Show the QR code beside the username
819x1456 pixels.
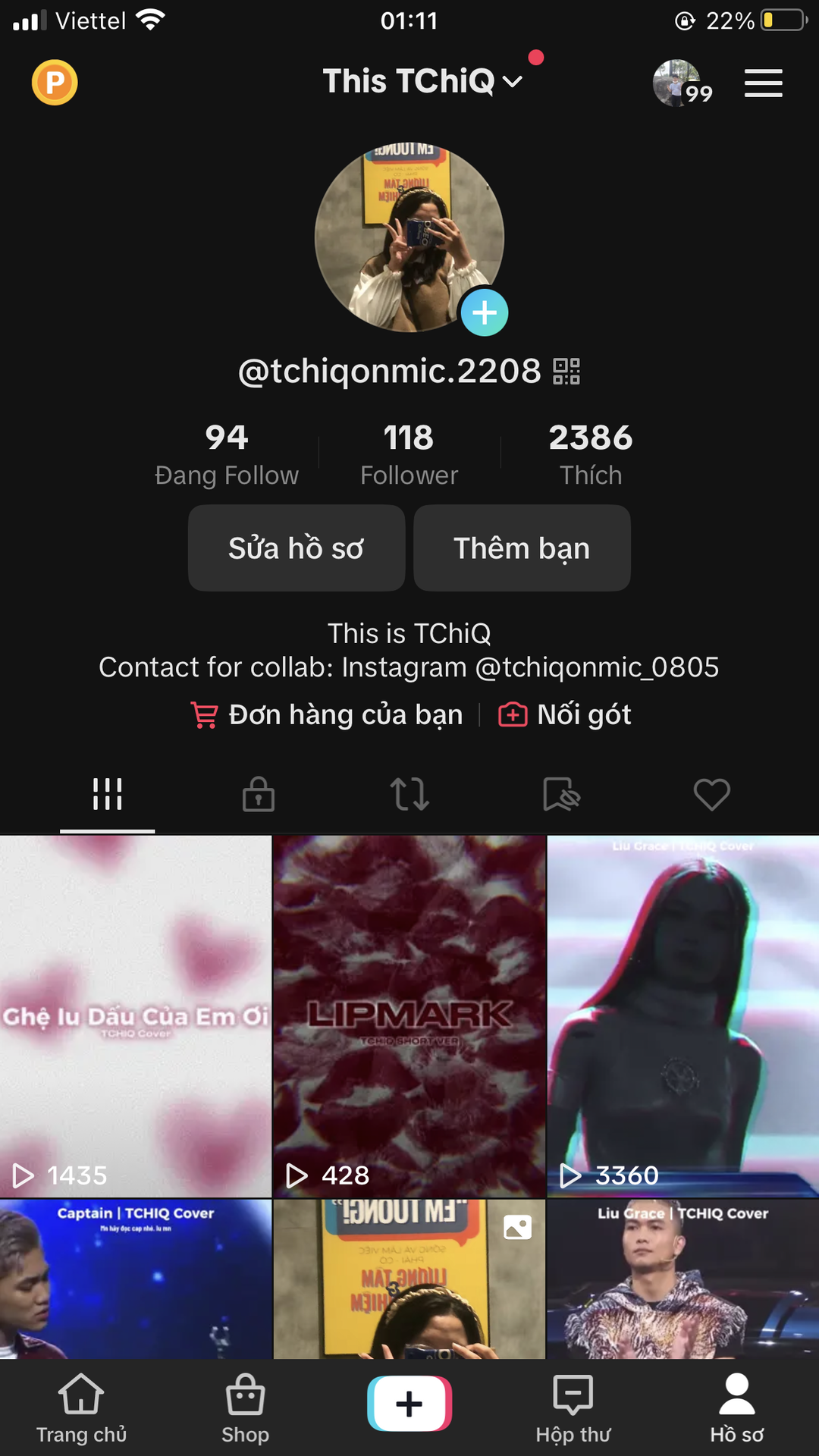(566, 372)
